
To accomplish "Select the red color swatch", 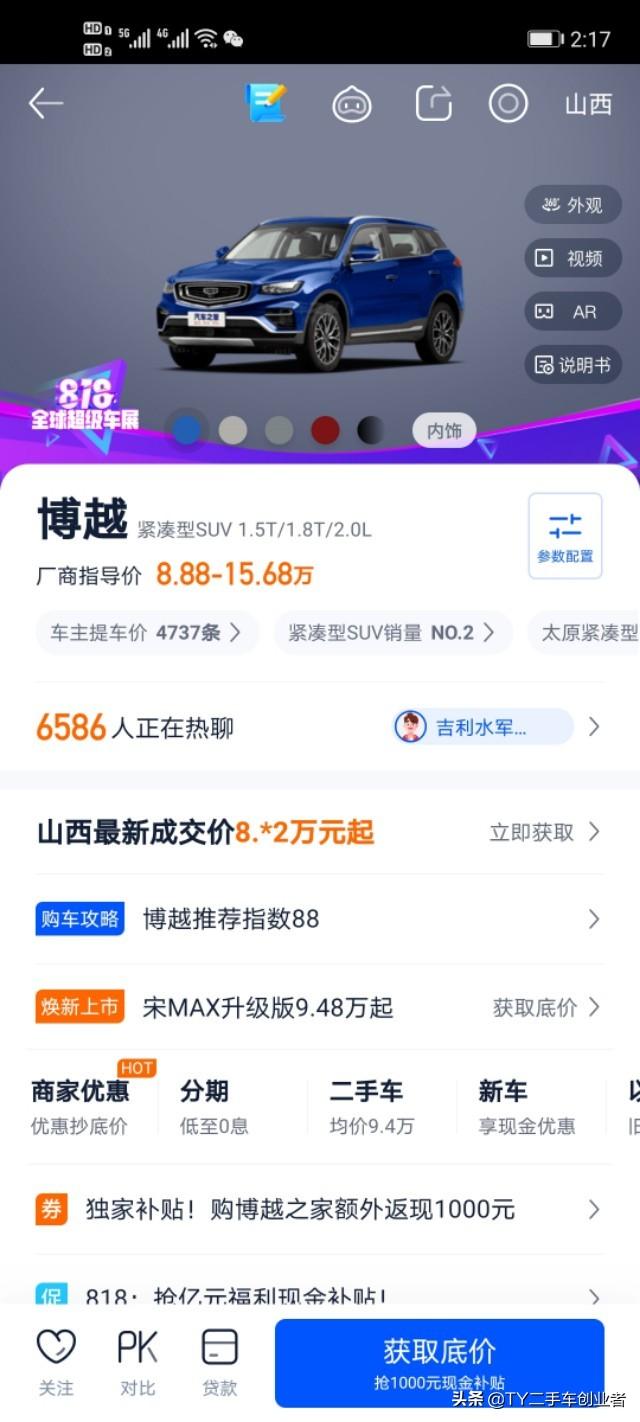I will point(325,430).
